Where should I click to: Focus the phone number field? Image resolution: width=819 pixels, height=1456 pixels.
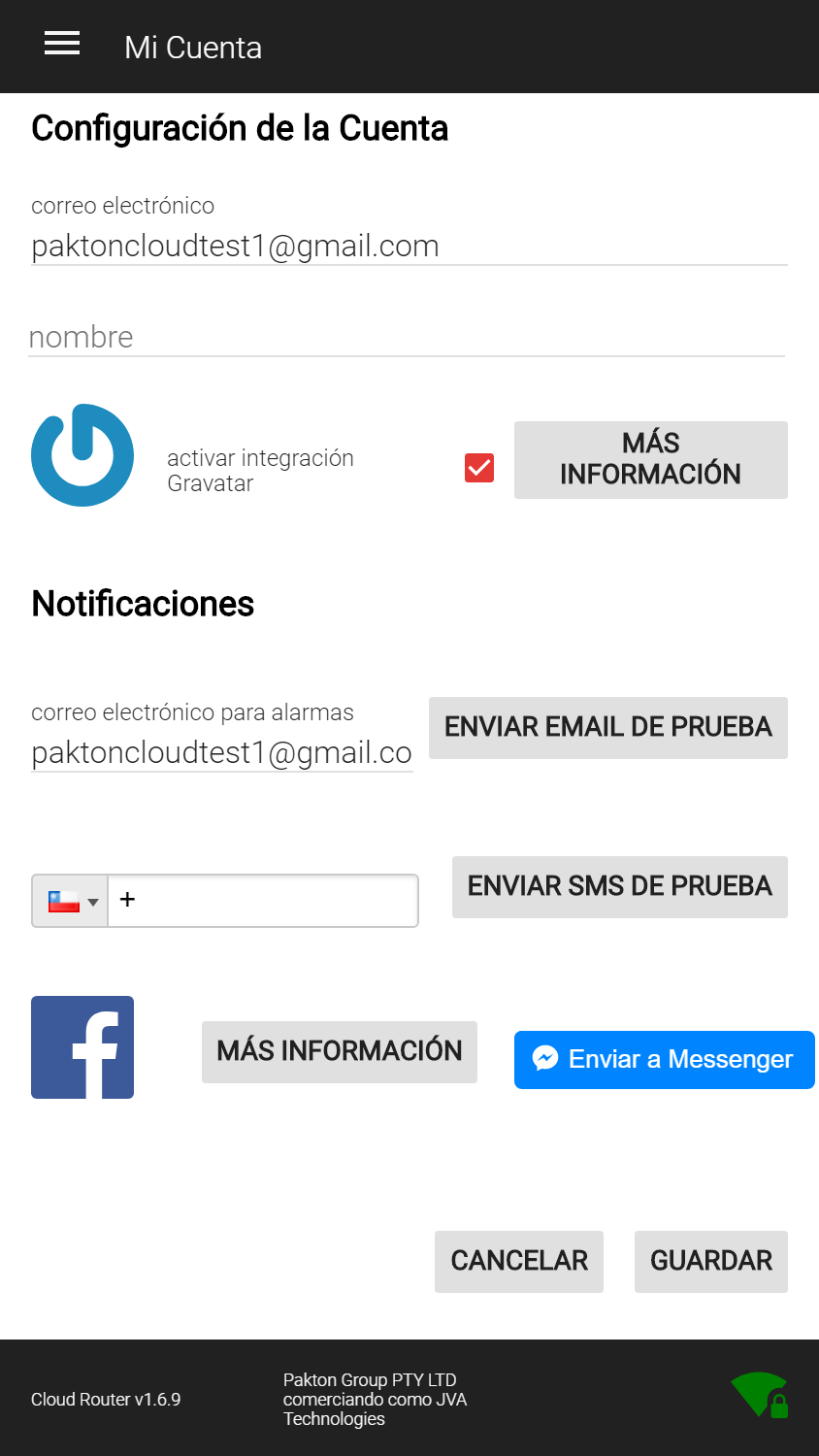click(x=263, y=901)
